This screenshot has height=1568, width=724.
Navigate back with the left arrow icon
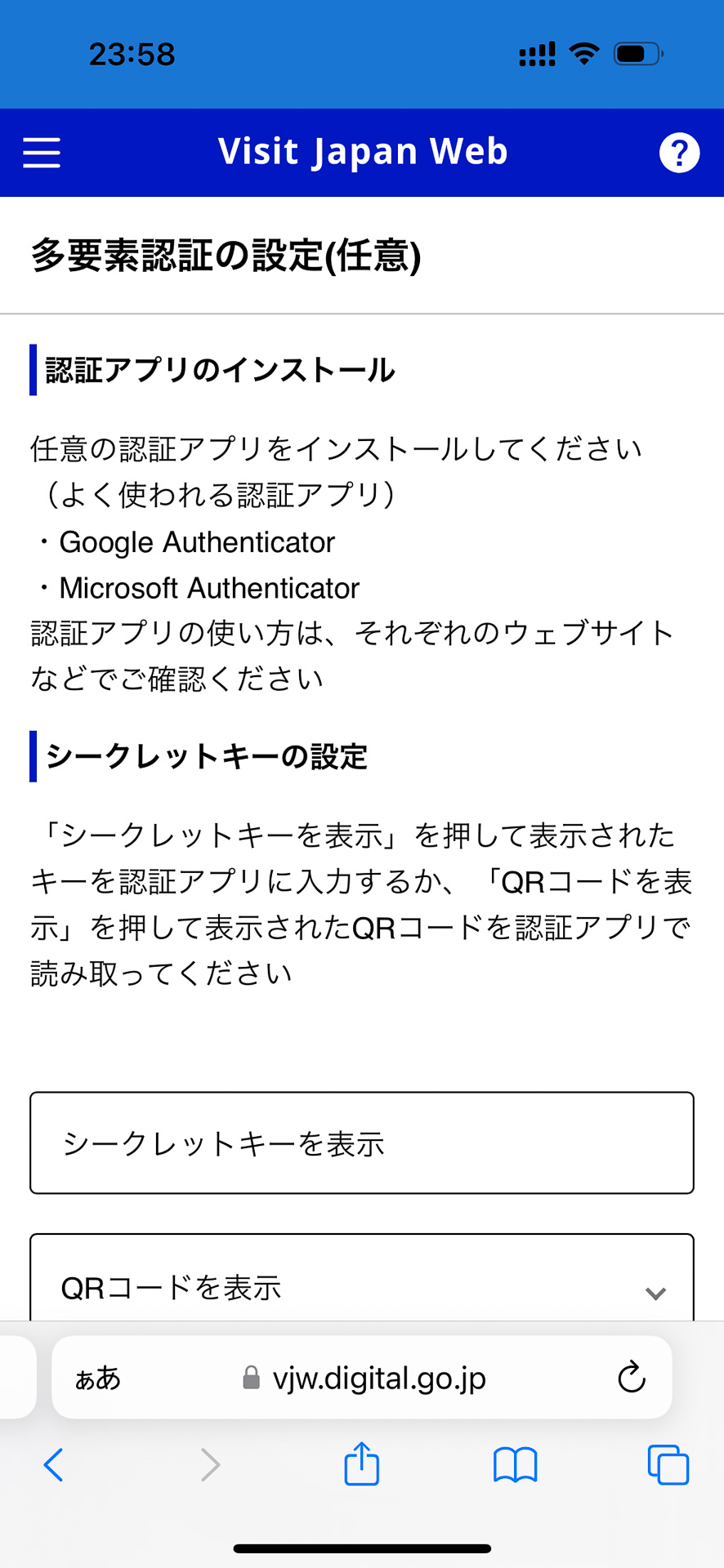tap(54, 1464)
